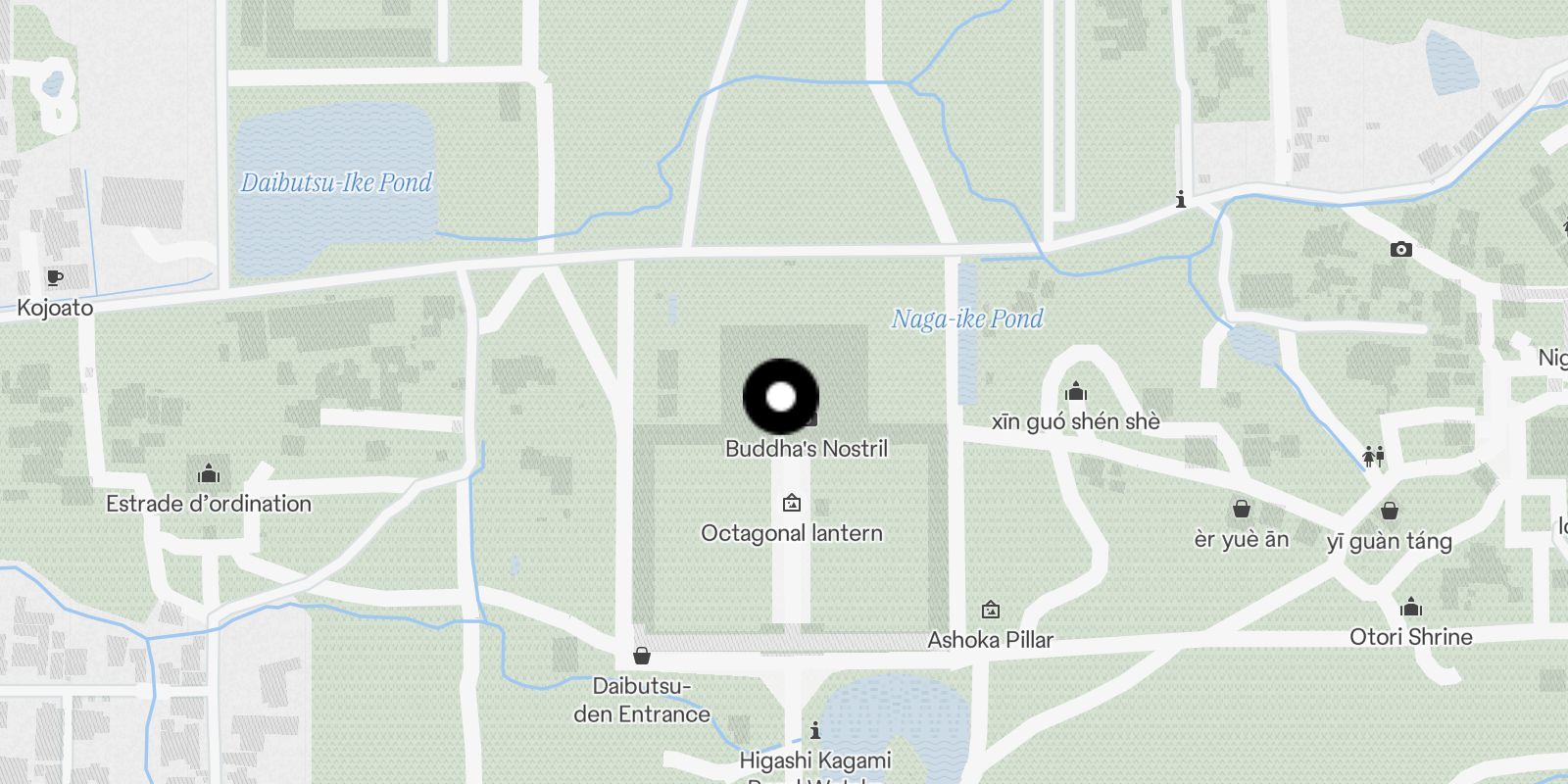
Task: Open the Kojoato cafe marker
Action: (55, 278)
